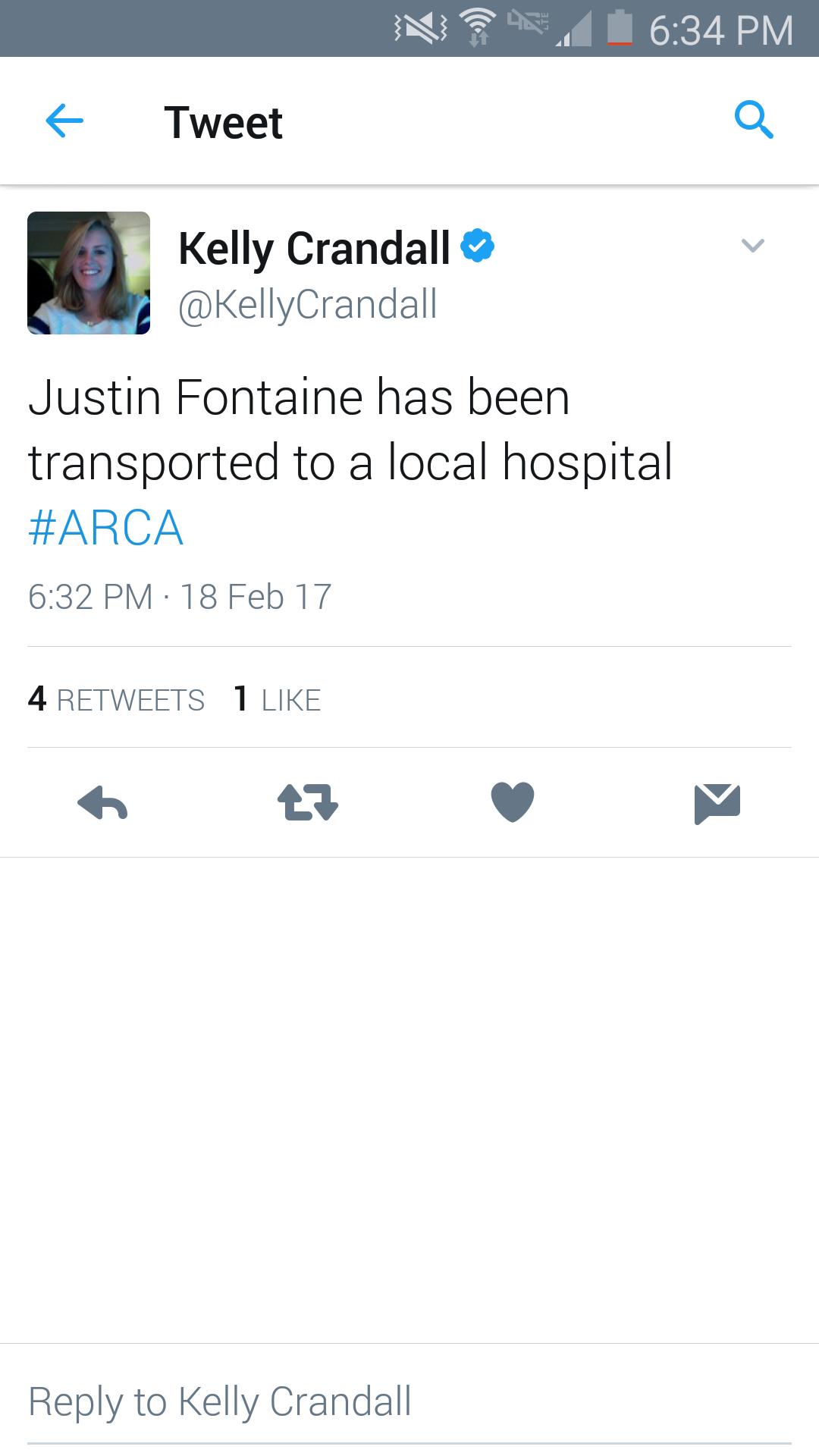The image size is (819, 1456).
Task: View the 4 retweets list
Action: 117,699
